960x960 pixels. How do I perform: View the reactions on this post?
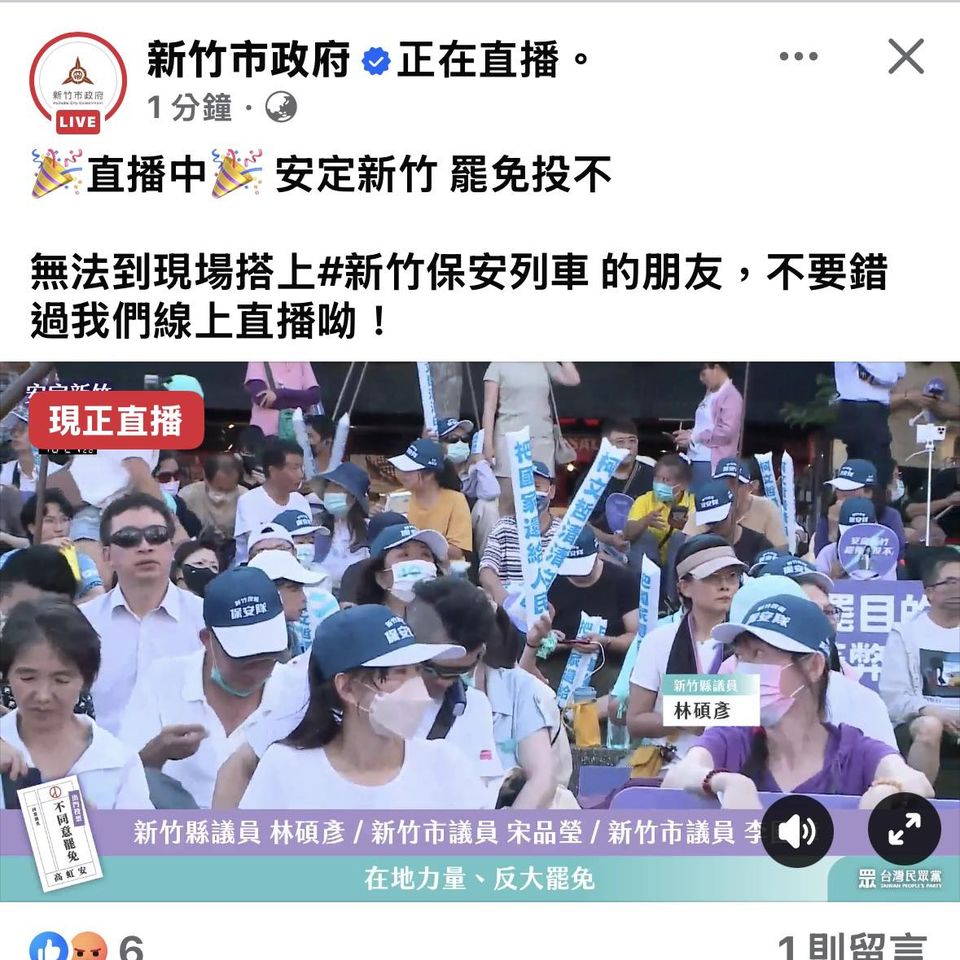(x=85, y=946)
